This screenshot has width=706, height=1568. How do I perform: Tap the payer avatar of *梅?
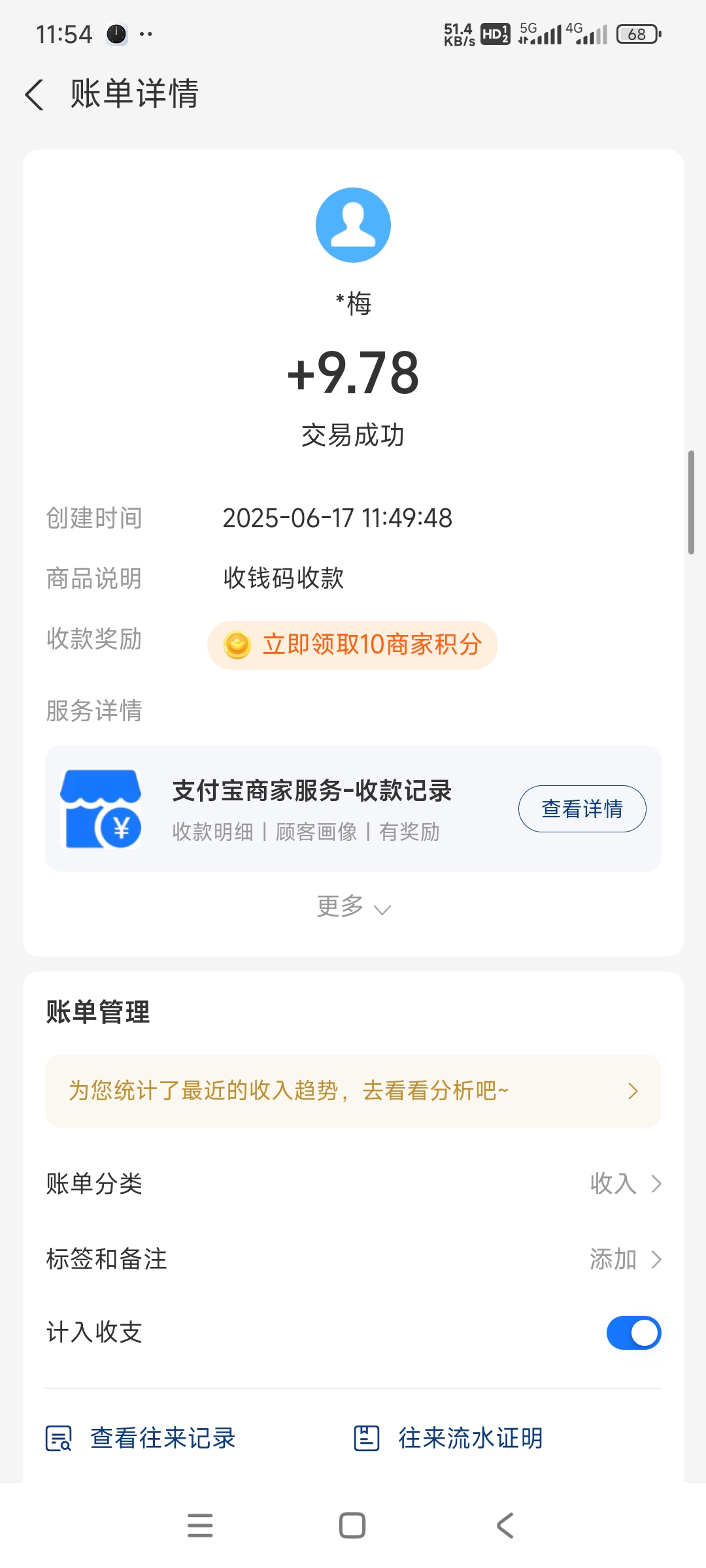tap(353, 225)
